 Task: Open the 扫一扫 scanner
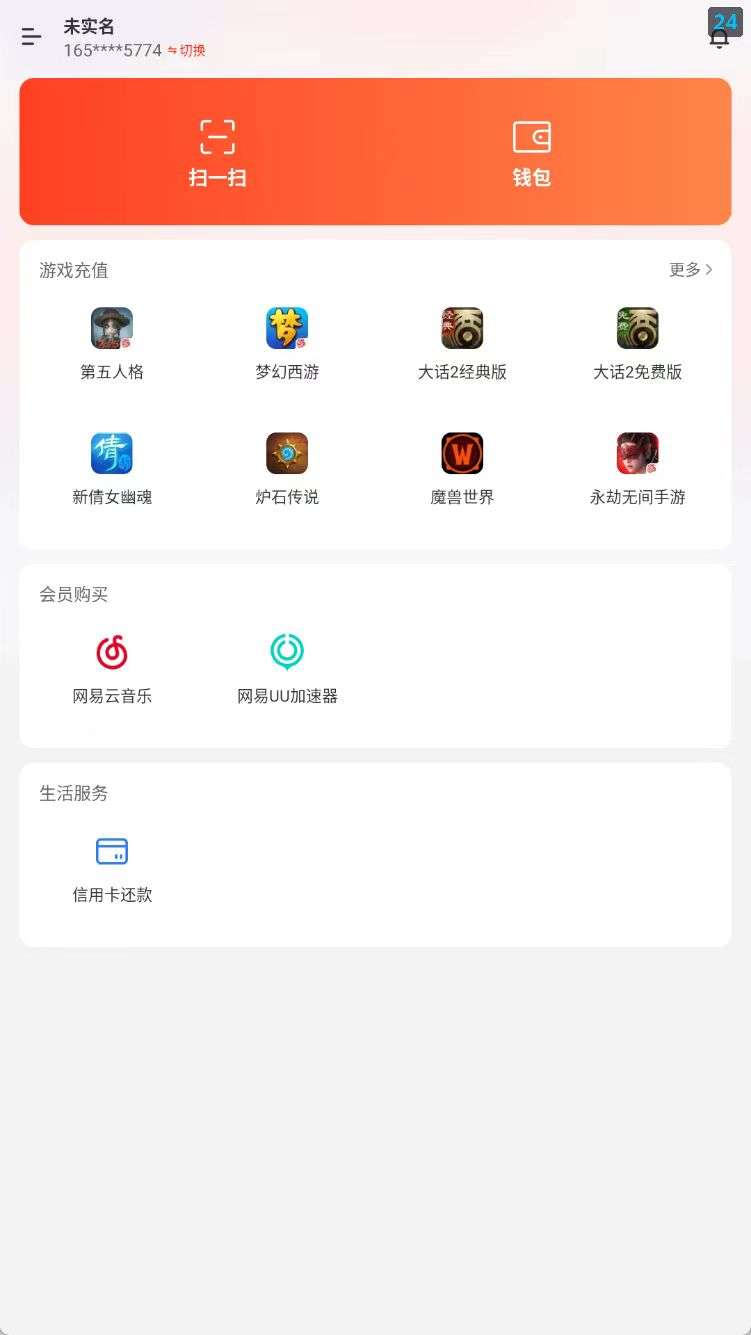point(217,150)
